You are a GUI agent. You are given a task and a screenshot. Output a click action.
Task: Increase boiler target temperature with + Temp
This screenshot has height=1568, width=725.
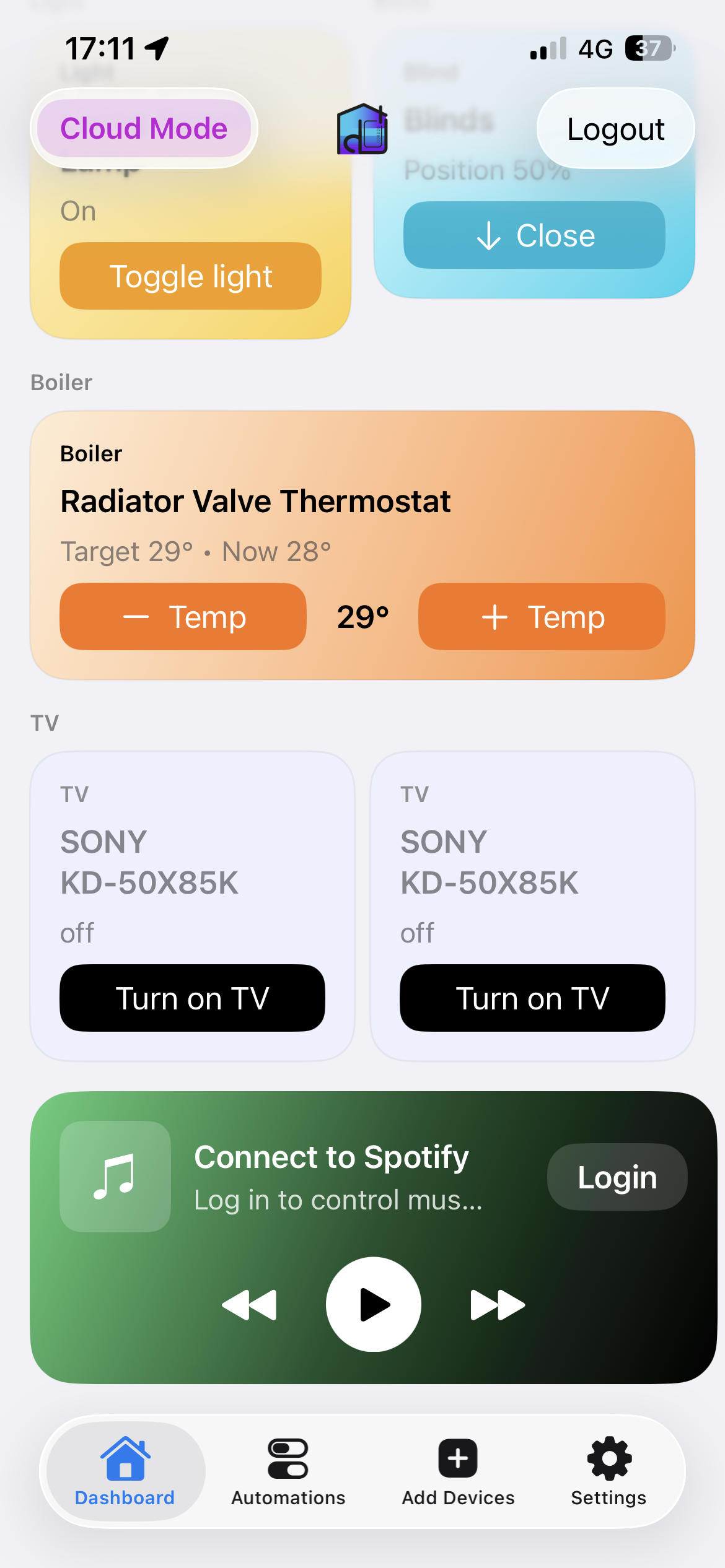point(541,617)
